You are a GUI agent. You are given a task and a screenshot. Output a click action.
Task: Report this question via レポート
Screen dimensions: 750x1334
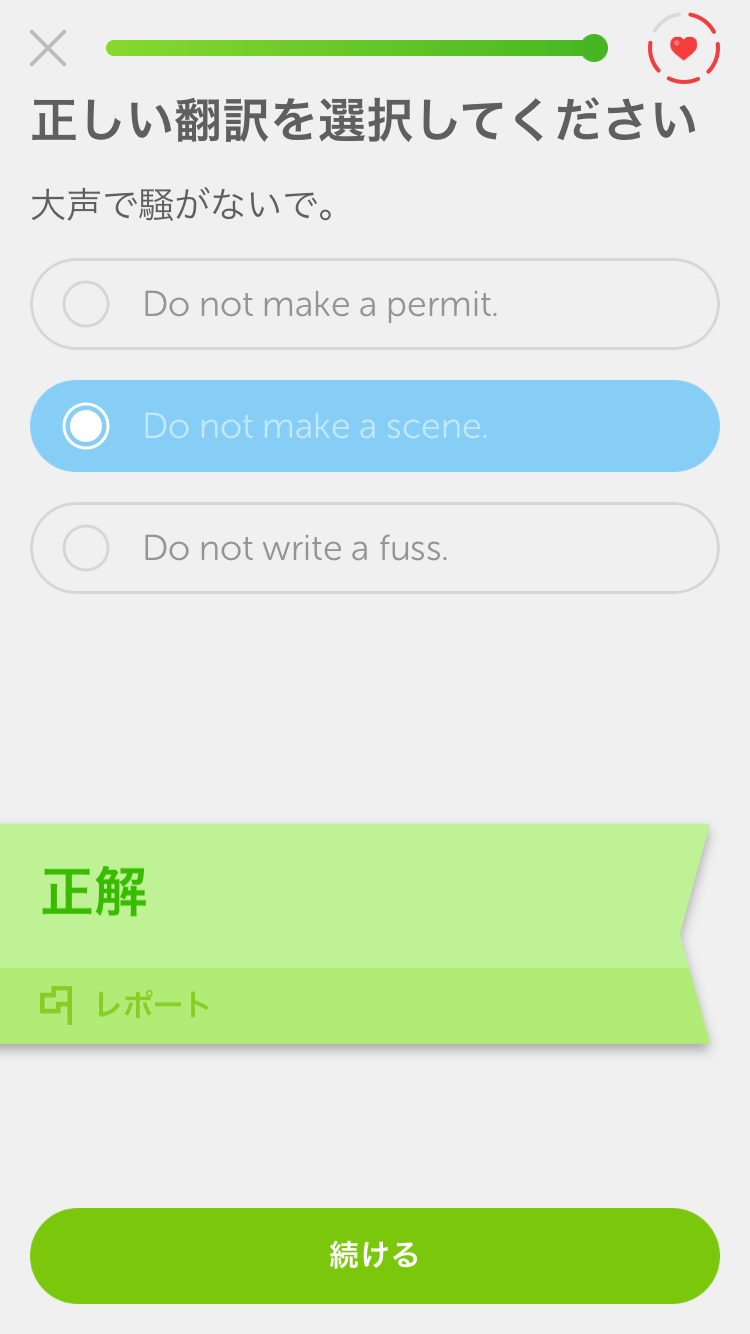click(x=126, y=1004)
